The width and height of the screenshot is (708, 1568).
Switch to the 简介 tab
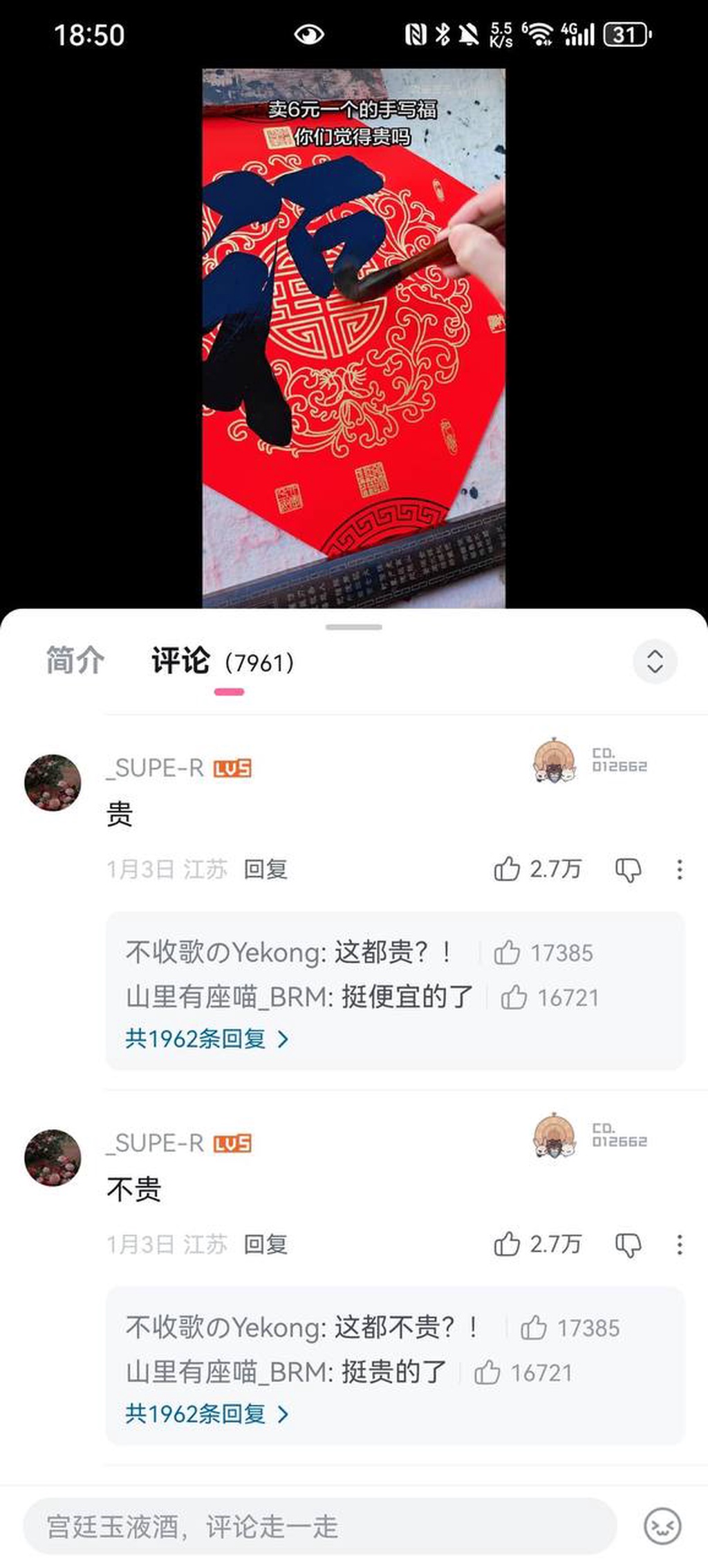tap(75, 661)
